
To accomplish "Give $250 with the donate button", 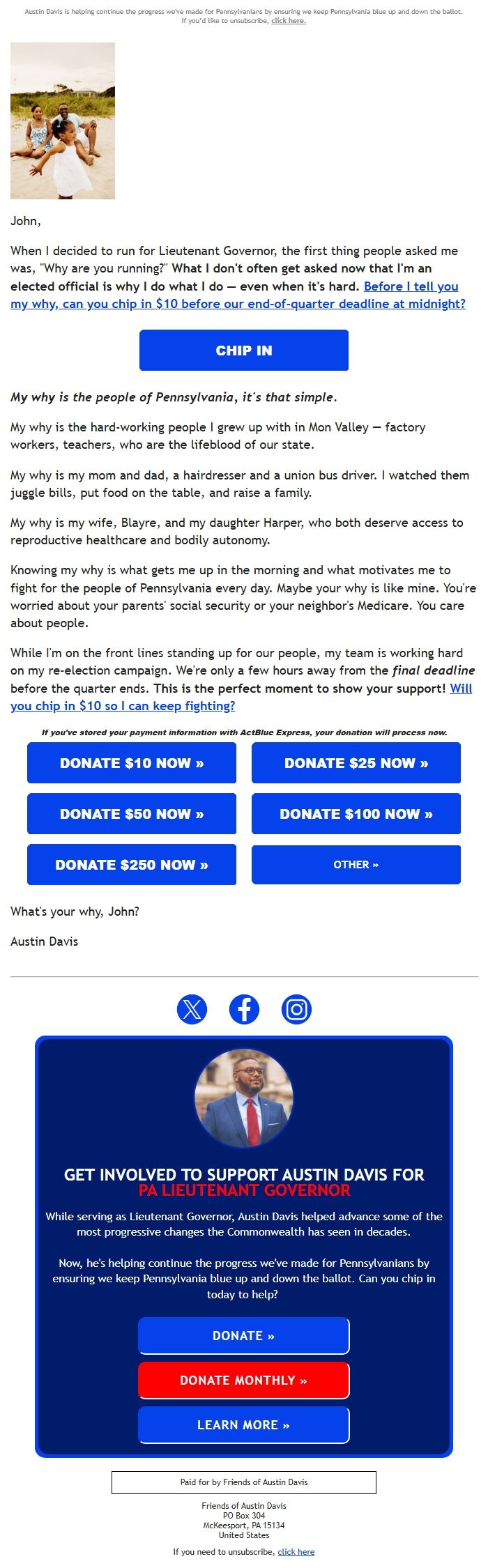I will click(132, 865).
